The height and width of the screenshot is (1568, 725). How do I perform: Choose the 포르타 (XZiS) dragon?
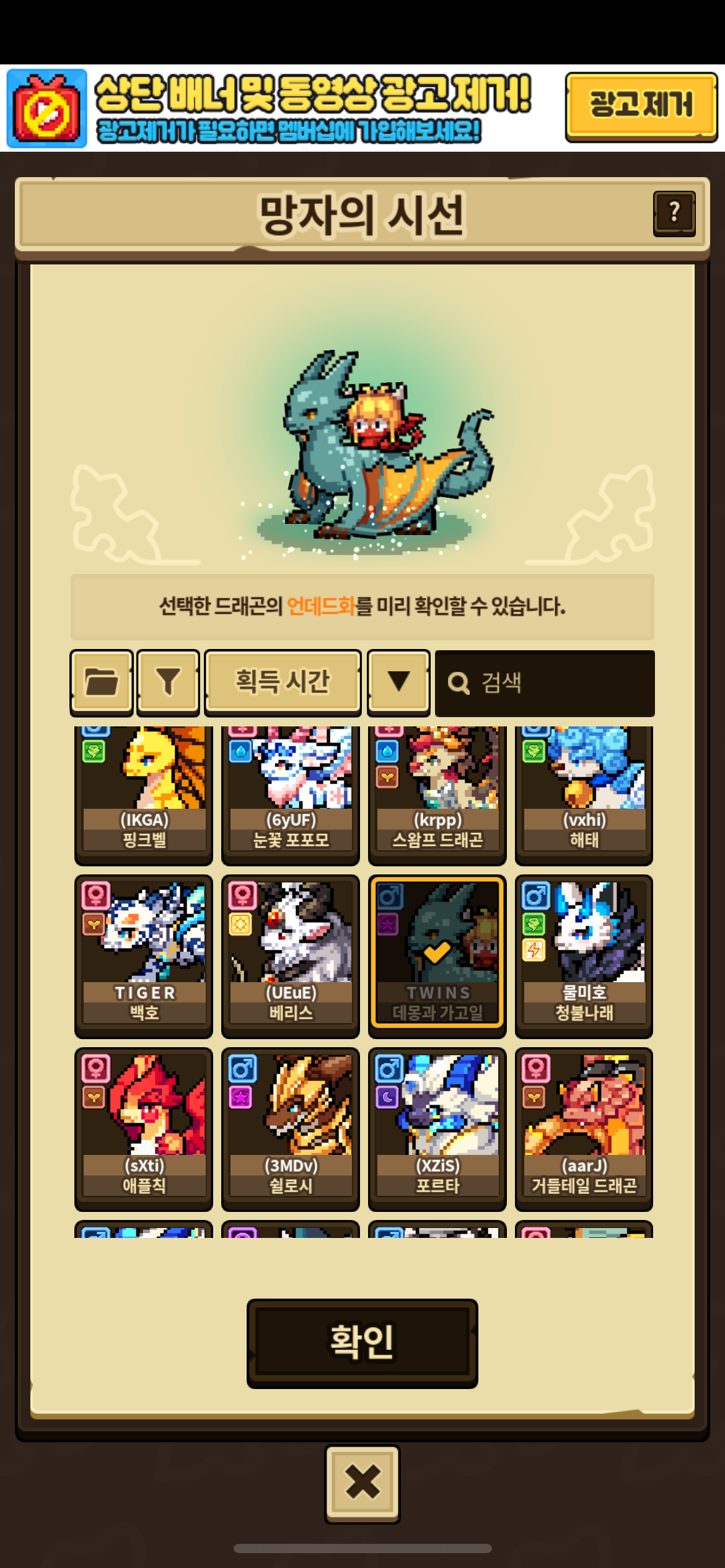click(437, 1129)
